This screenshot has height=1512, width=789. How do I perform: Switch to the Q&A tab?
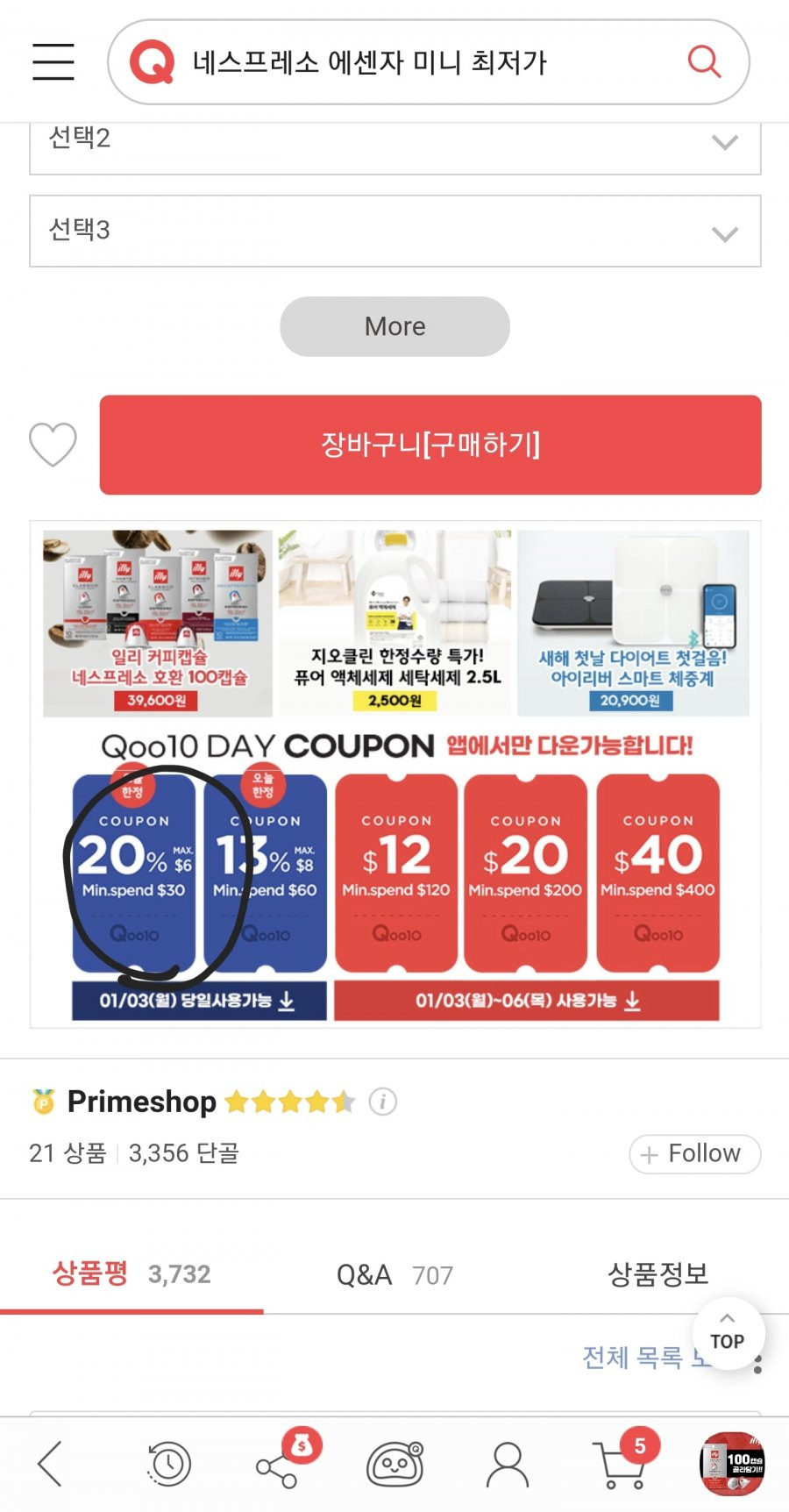(394, 1274)
